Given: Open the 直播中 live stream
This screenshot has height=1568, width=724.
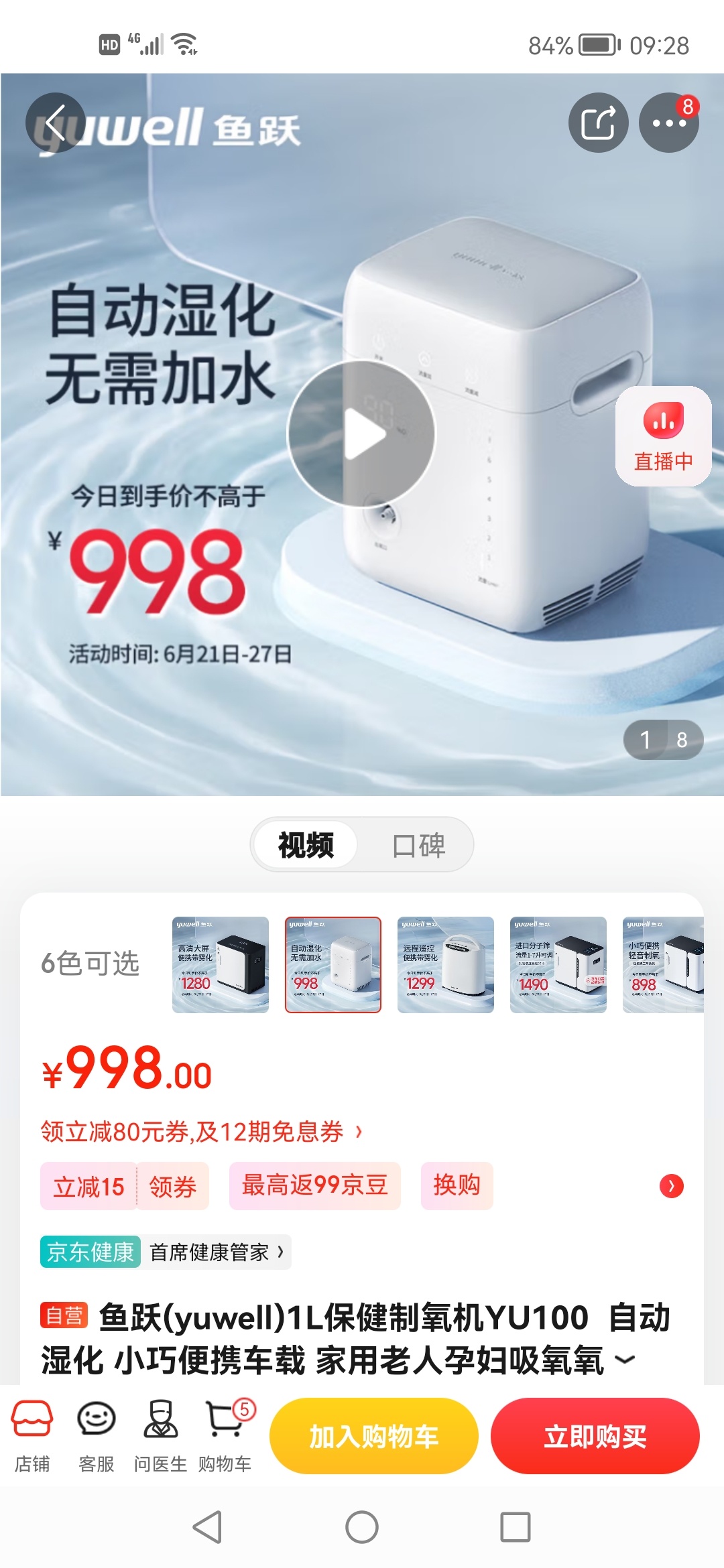Looking at the screenshot, I should [663, 436].
